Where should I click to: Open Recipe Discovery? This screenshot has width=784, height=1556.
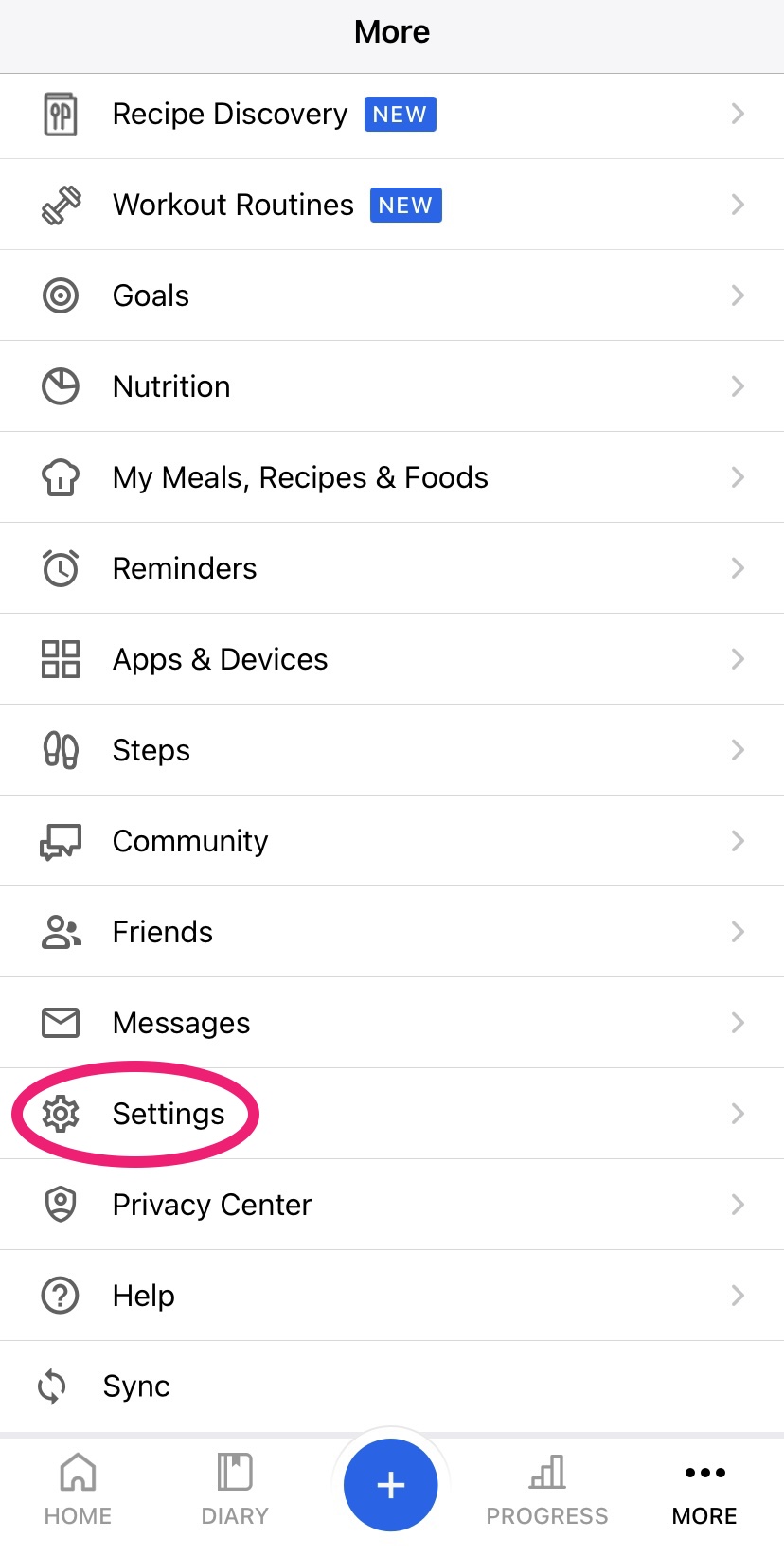392,115
